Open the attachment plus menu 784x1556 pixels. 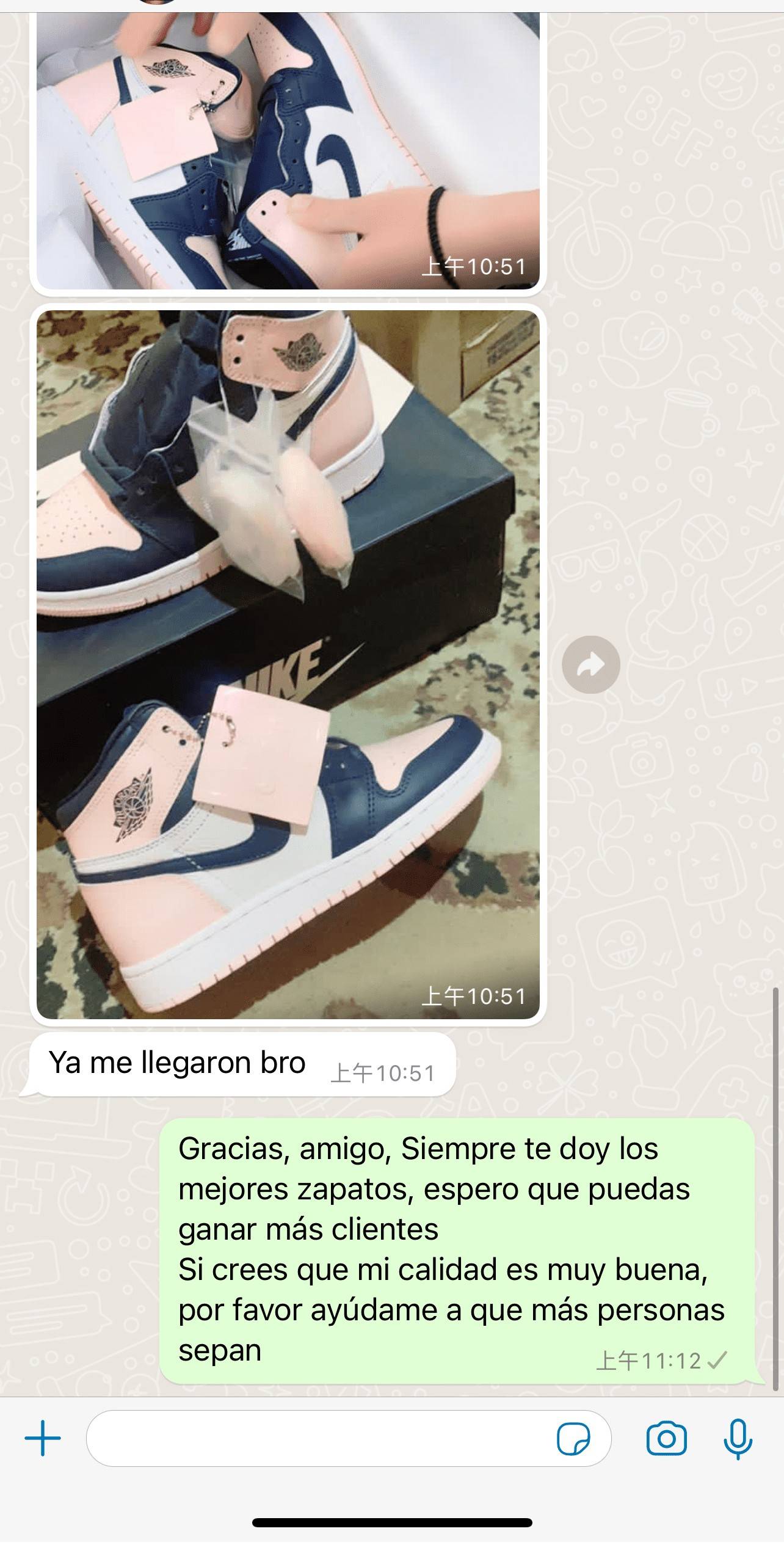(x=43, y=1439)
